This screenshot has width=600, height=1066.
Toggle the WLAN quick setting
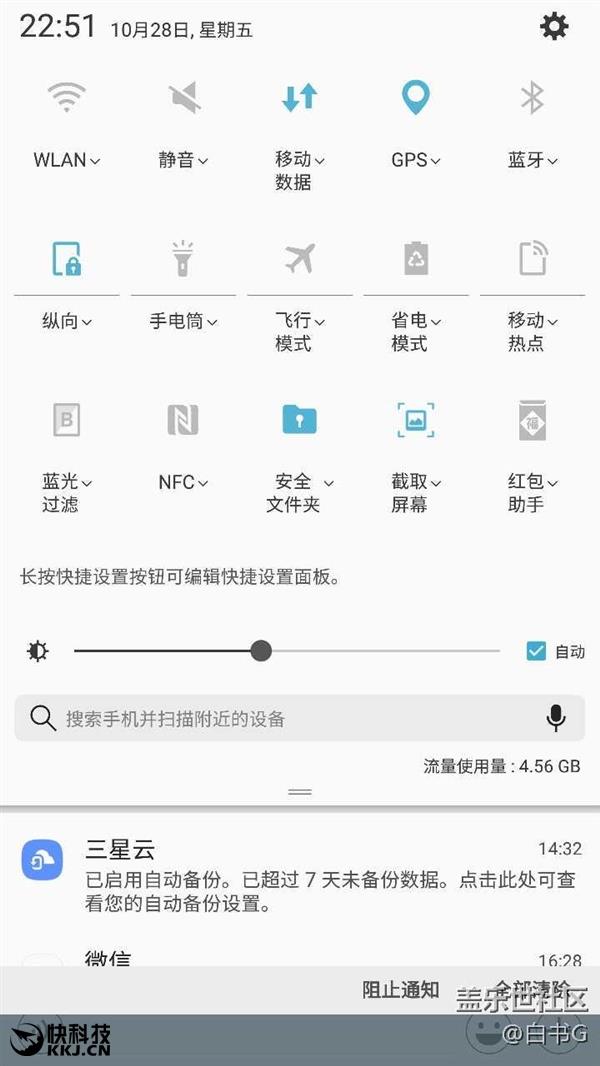(x=67, y=98)
